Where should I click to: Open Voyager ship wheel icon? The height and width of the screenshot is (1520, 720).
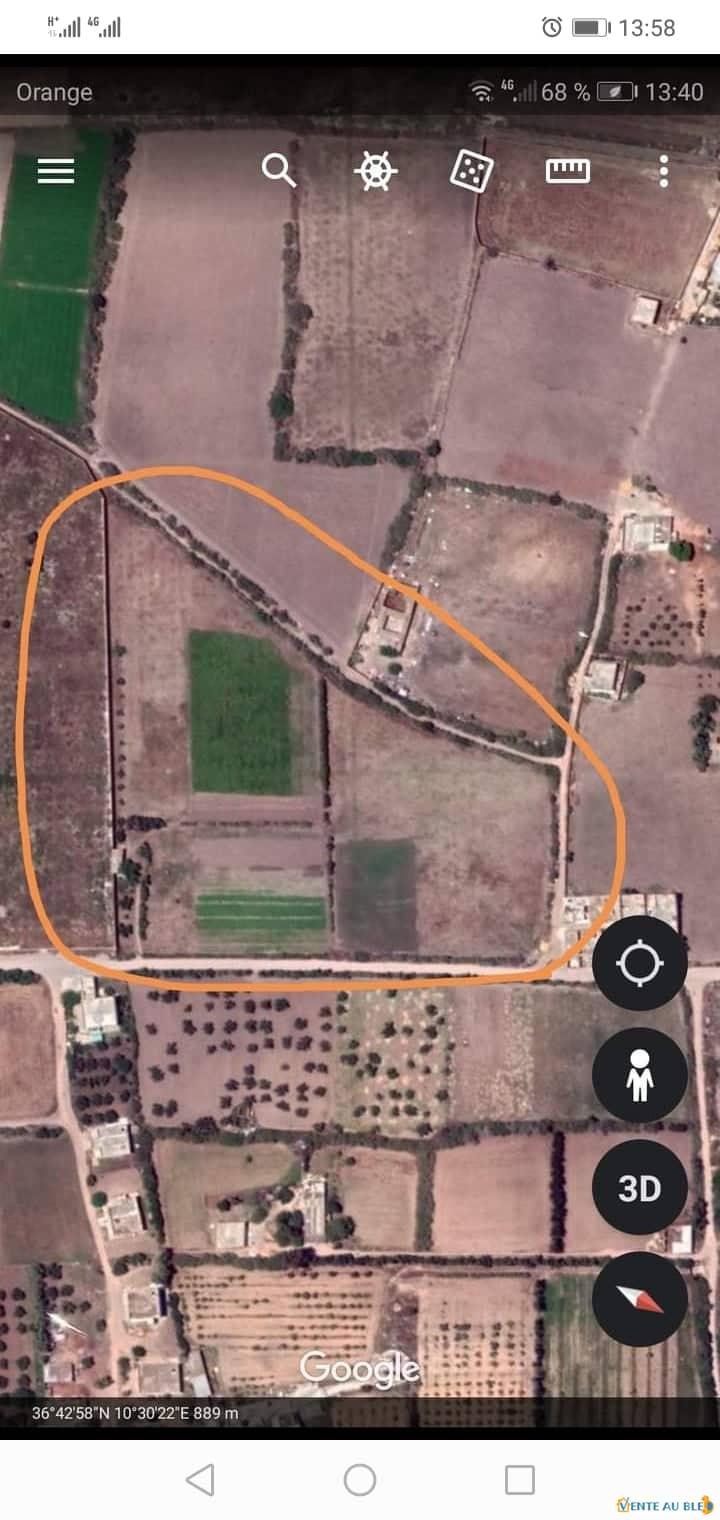click(375, 171)
